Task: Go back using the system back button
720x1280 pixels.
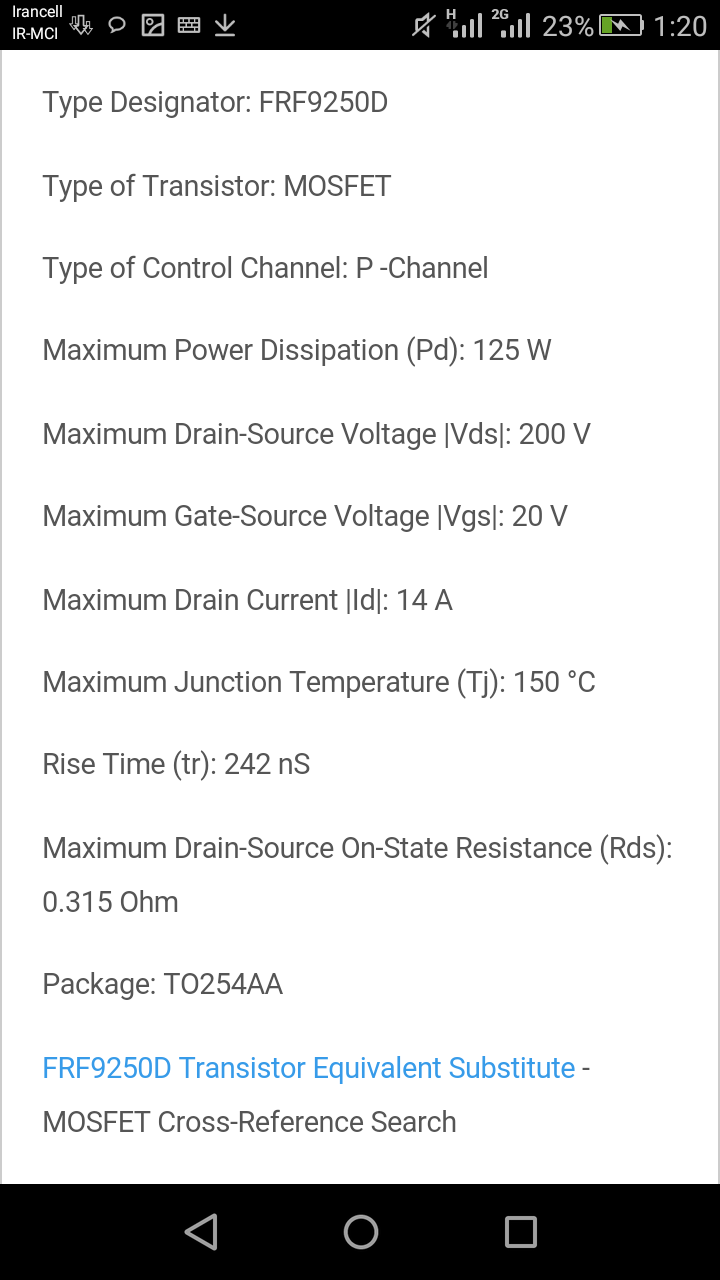Action: pyautogui.click(x=201, y=1232)
